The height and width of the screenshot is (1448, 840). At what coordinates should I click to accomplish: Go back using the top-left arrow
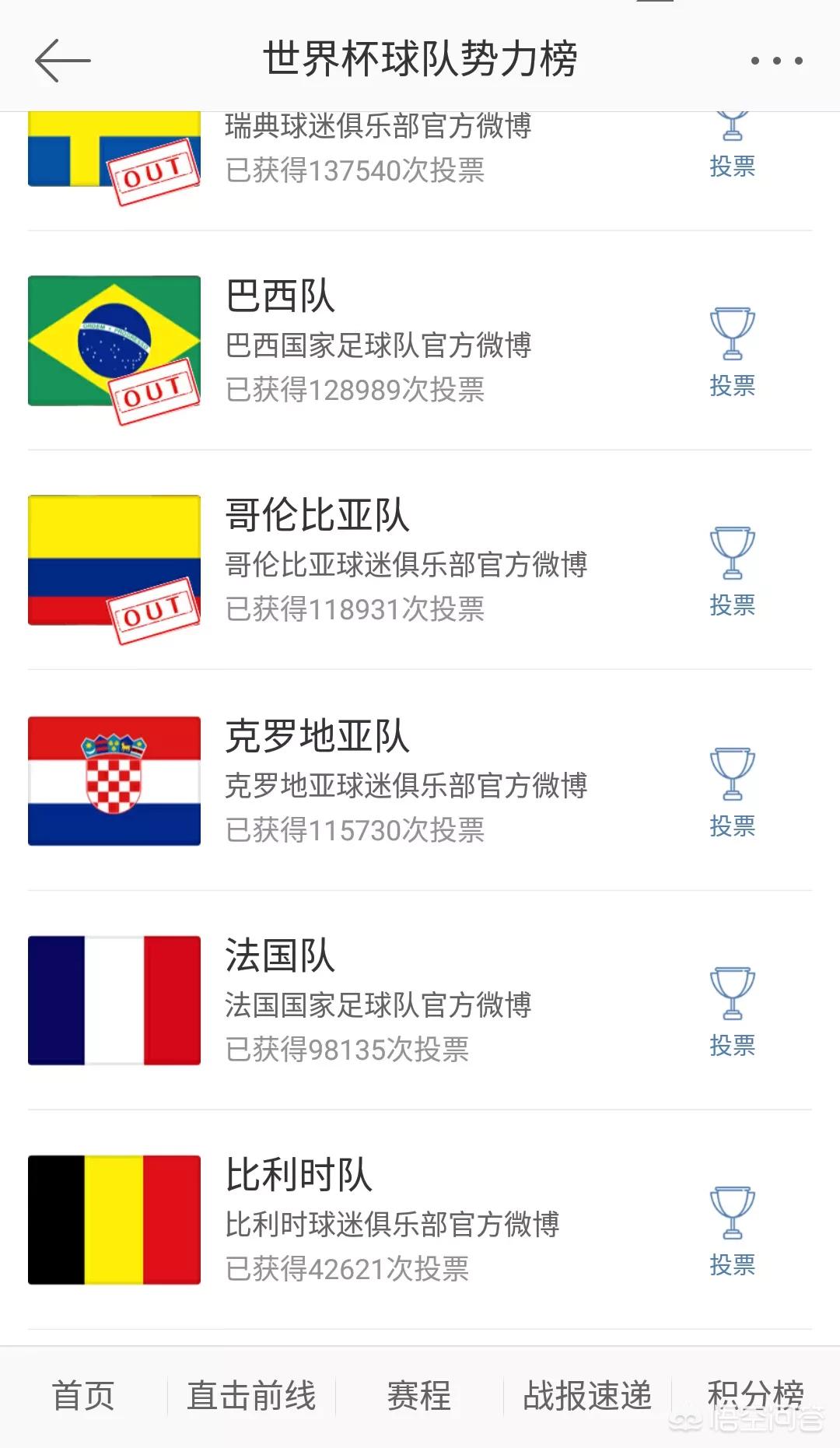(62, 61)
